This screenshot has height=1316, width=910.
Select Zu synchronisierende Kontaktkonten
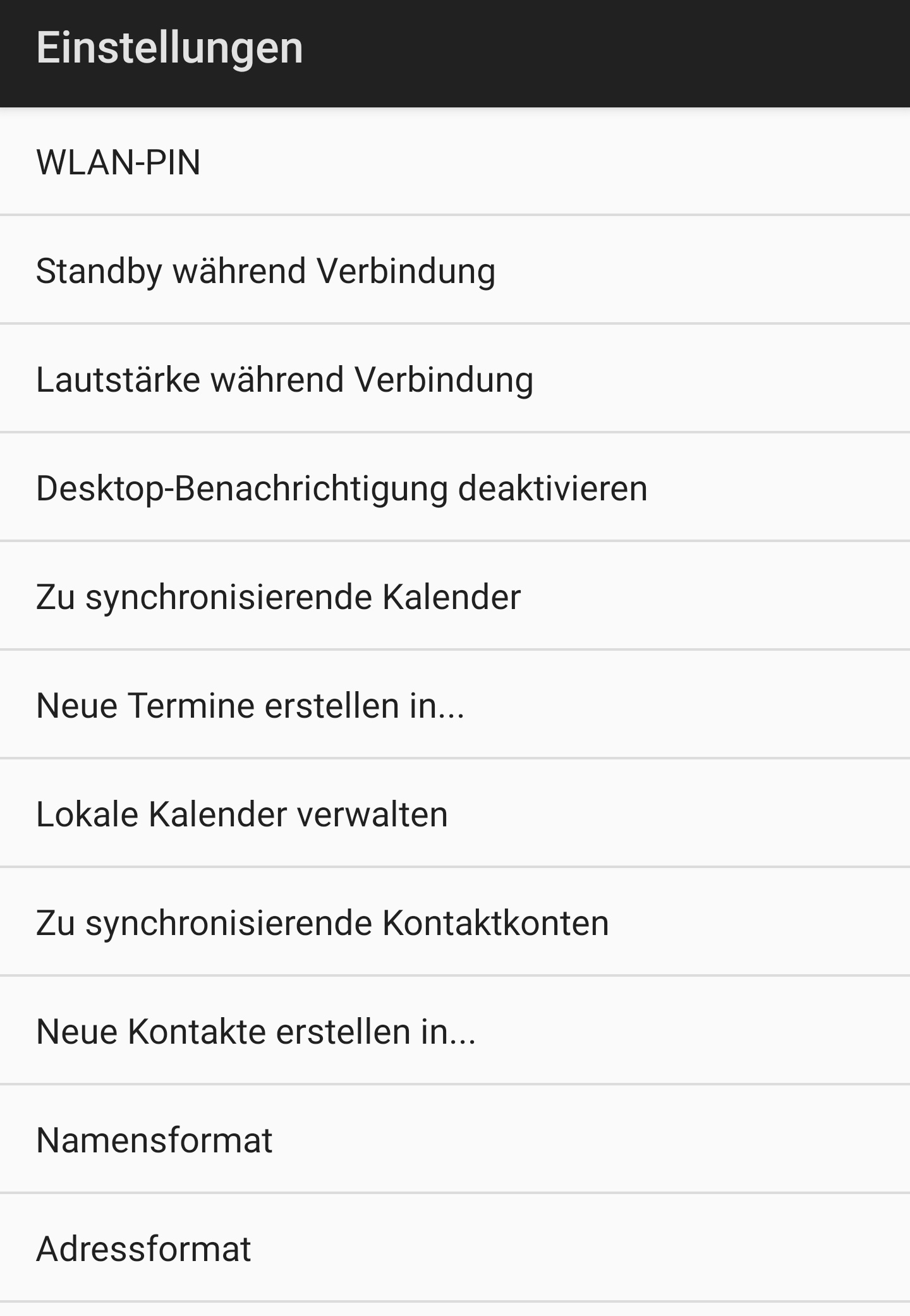coord(322,923)
